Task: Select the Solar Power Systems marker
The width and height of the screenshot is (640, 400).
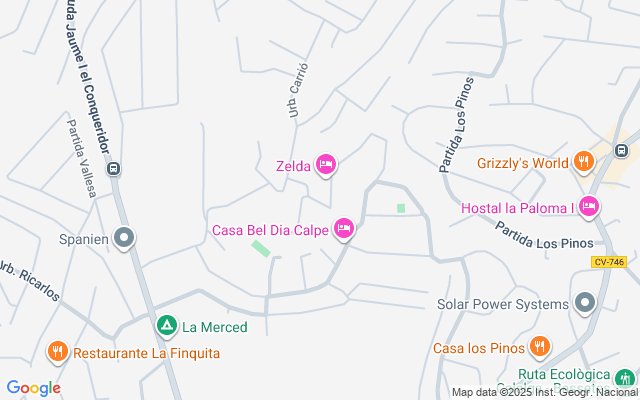Action: 586,303
